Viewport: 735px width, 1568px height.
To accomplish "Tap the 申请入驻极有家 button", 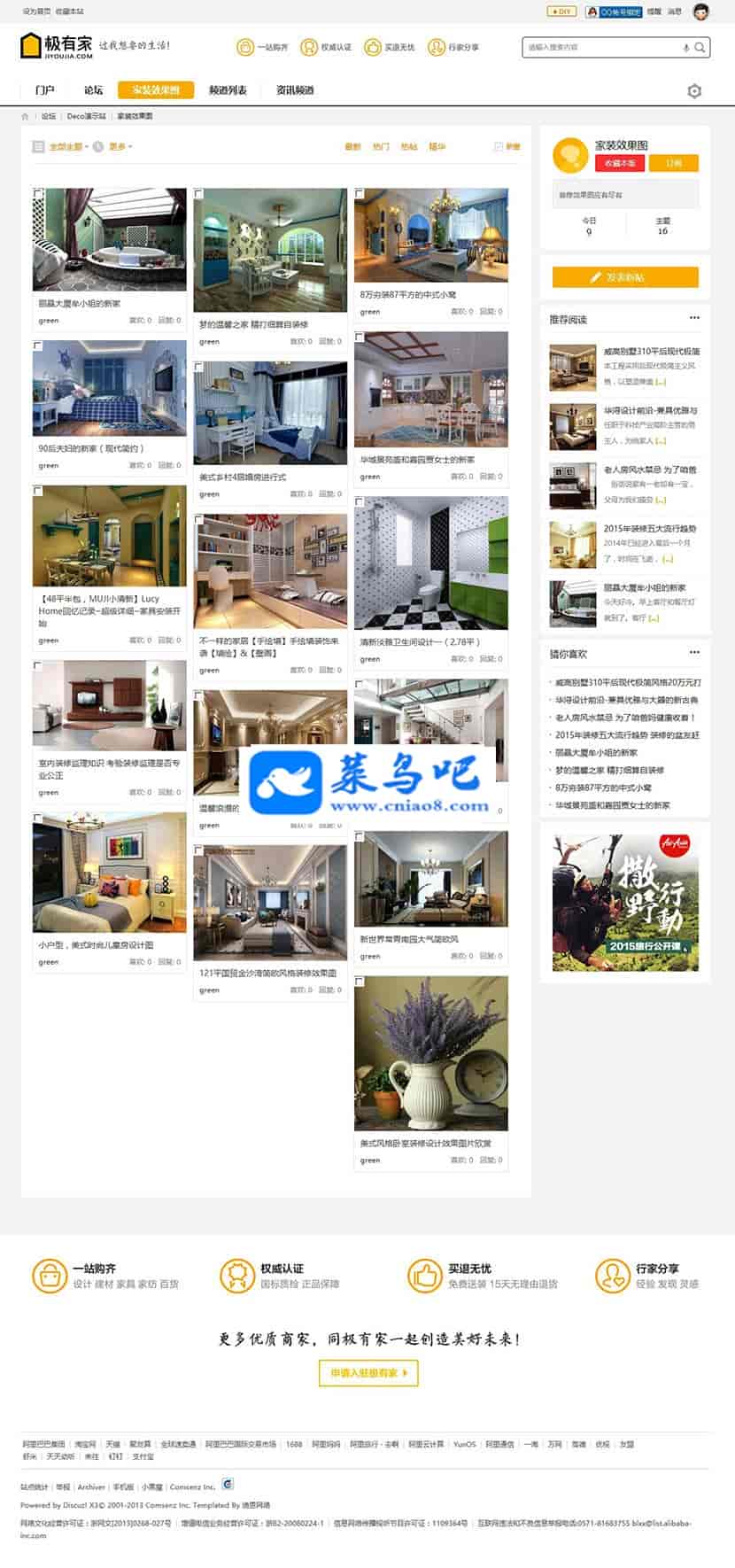I will [x=368, y=1372].
